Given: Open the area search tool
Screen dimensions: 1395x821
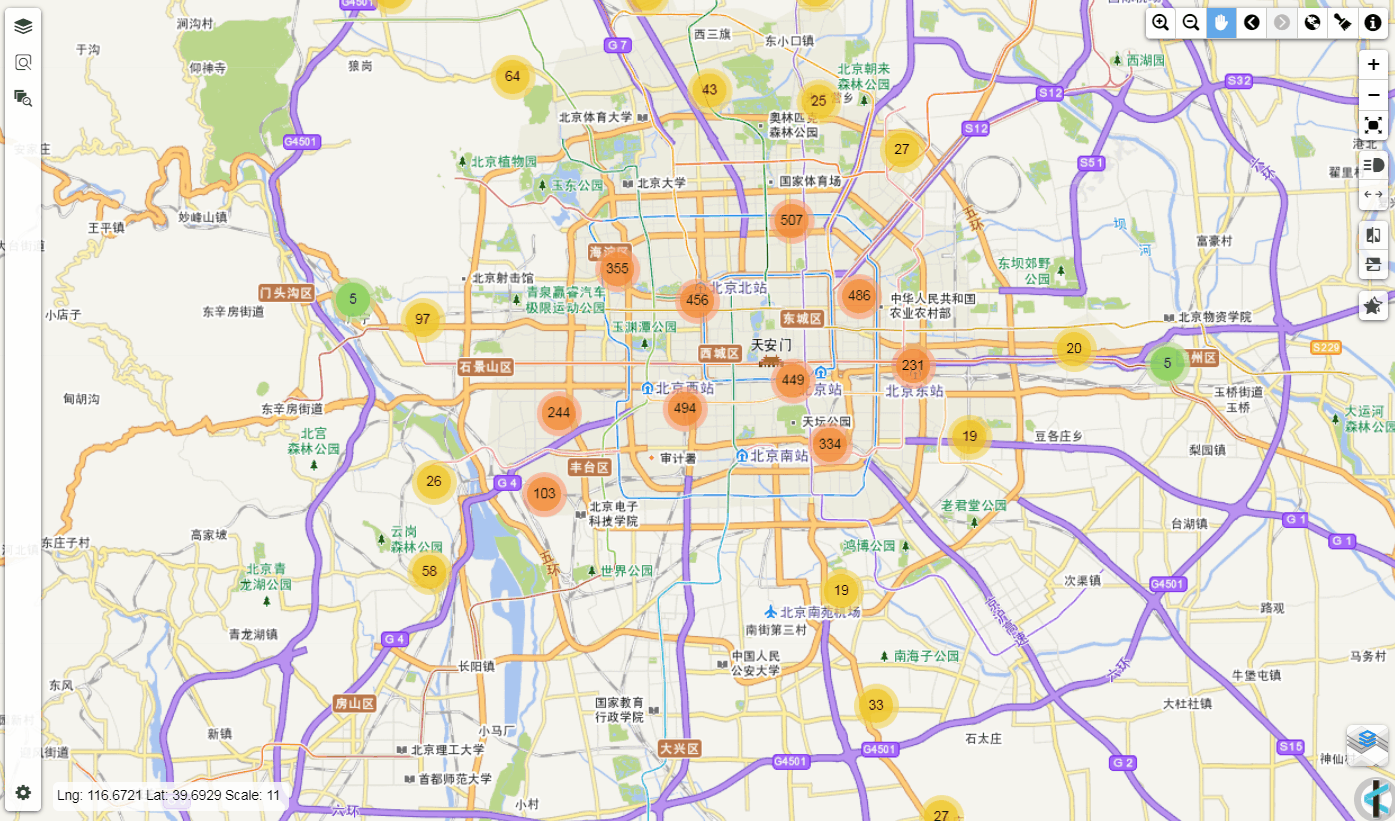Looking at the screenshot, I should tap(23, 63).
